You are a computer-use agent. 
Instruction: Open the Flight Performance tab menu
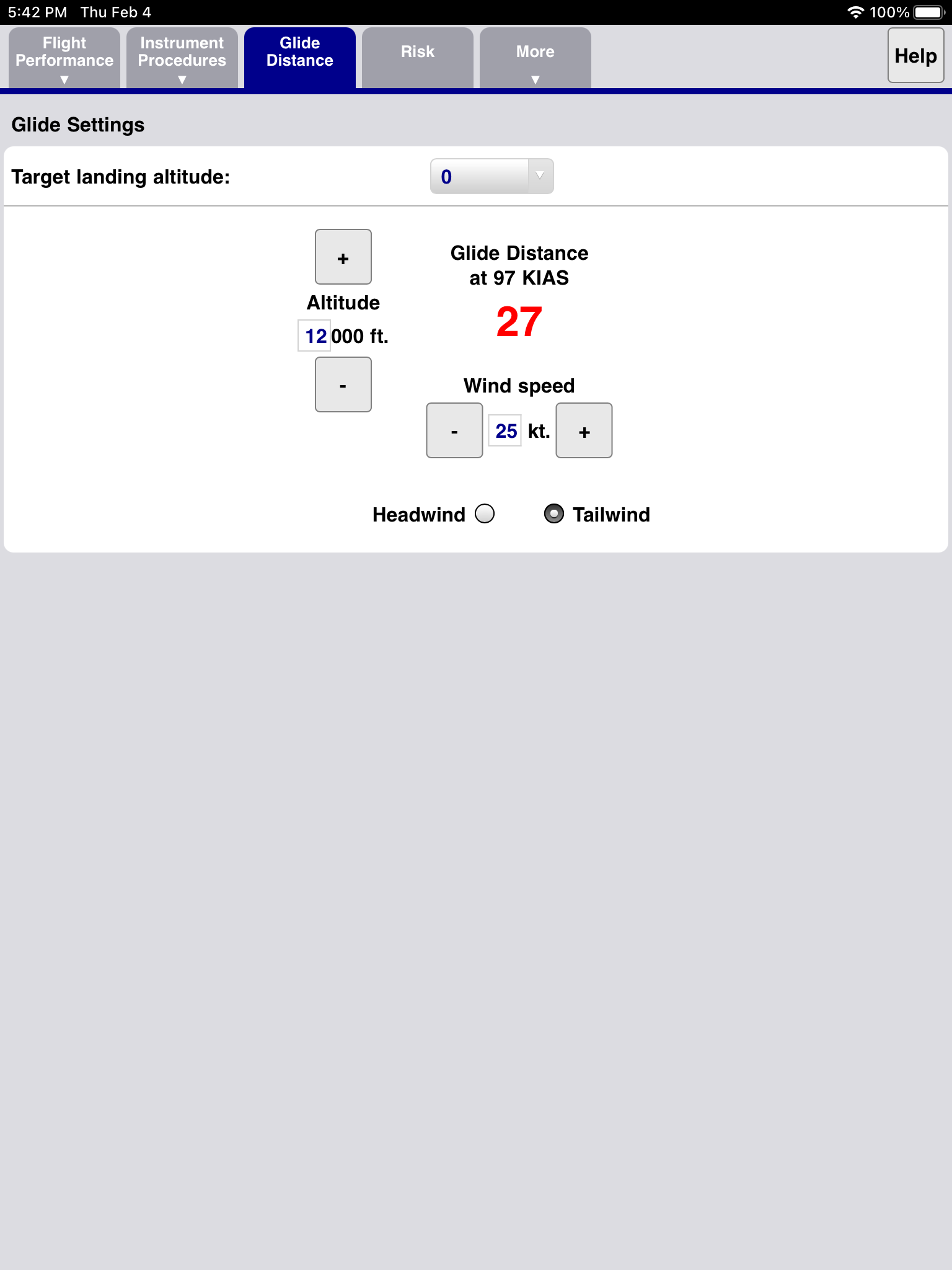tap(64, 58)
